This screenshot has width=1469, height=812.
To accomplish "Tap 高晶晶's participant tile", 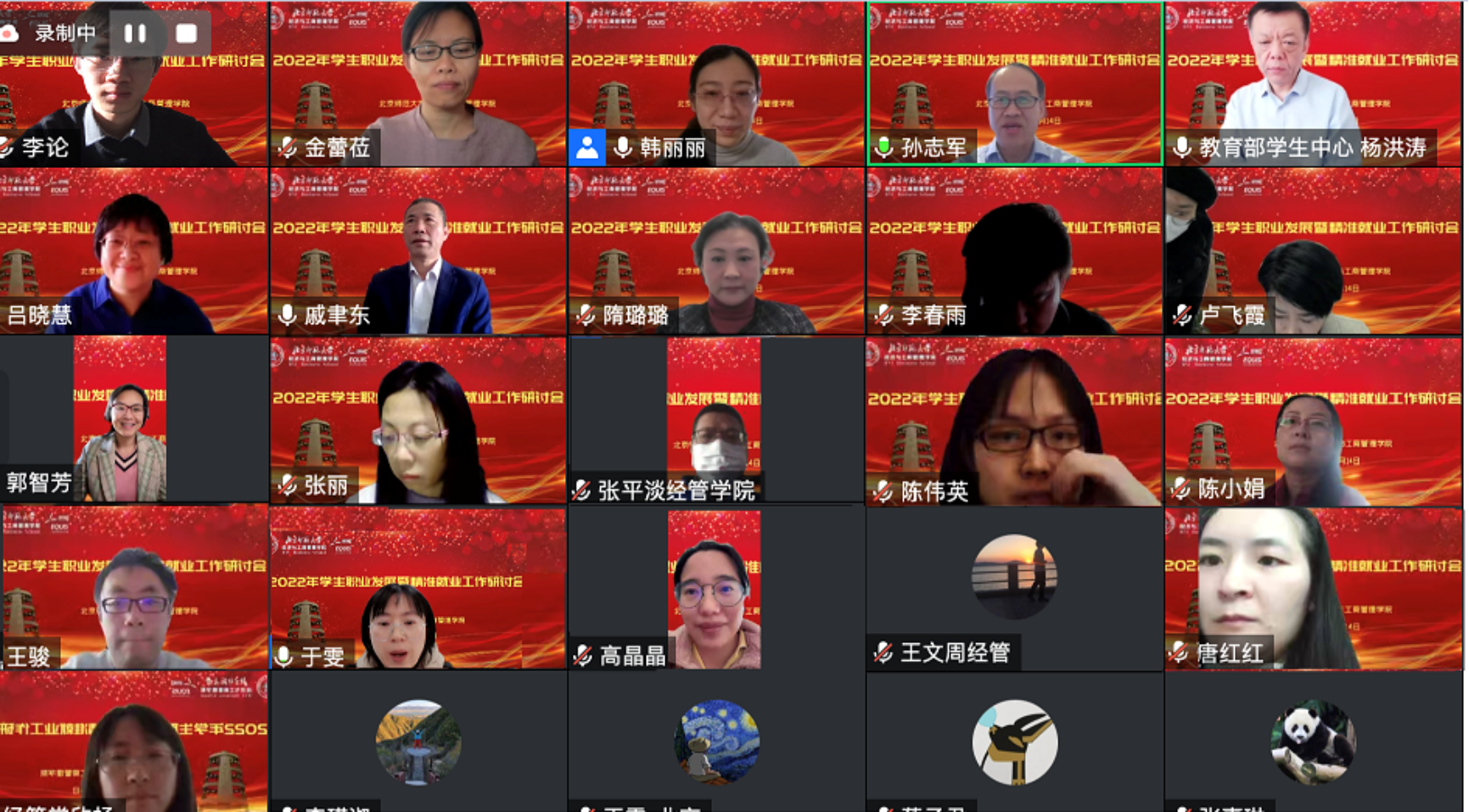I will [x=716, y=587].
